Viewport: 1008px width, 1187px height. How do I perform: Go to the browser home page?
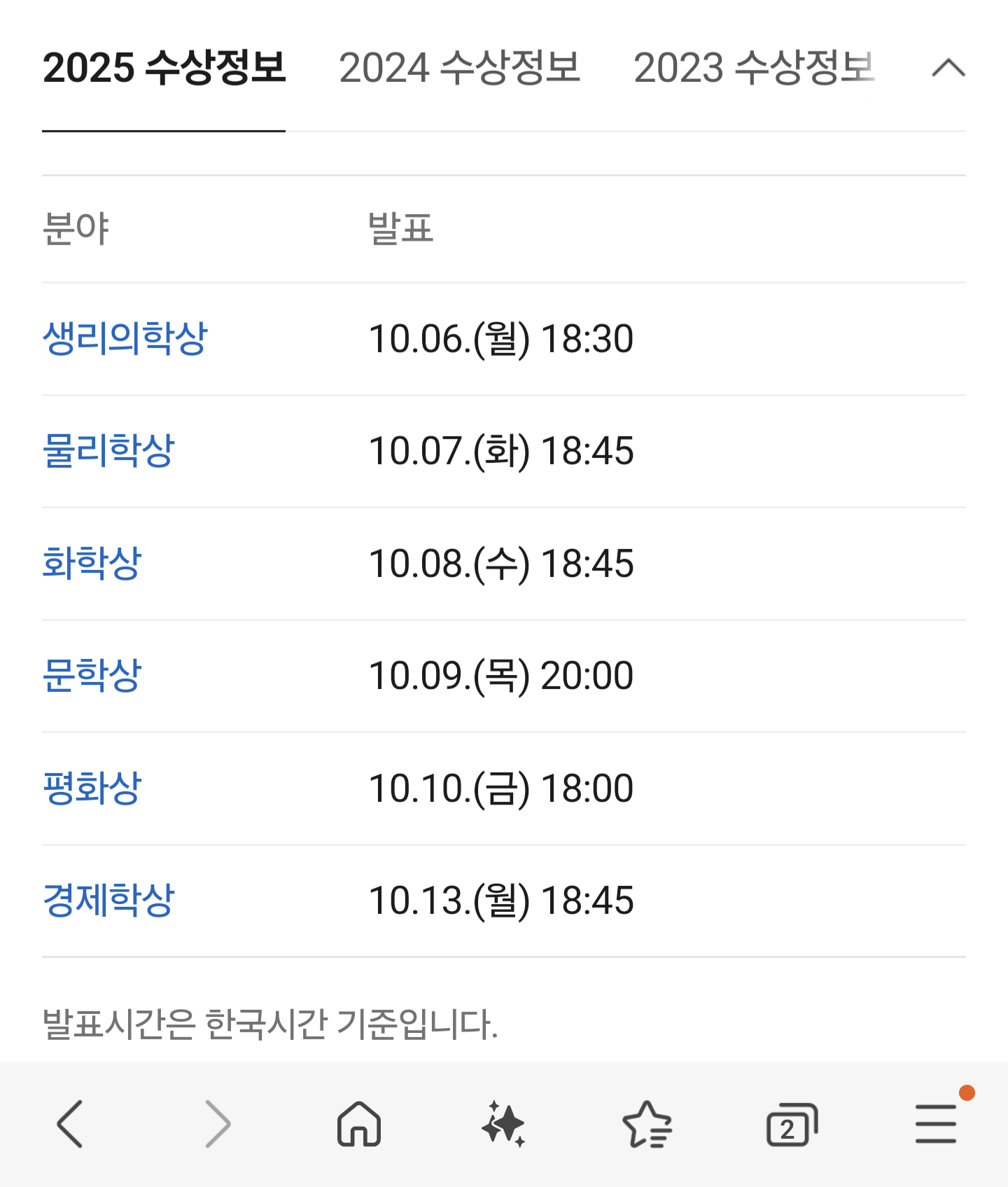(x=359, y=1124)
